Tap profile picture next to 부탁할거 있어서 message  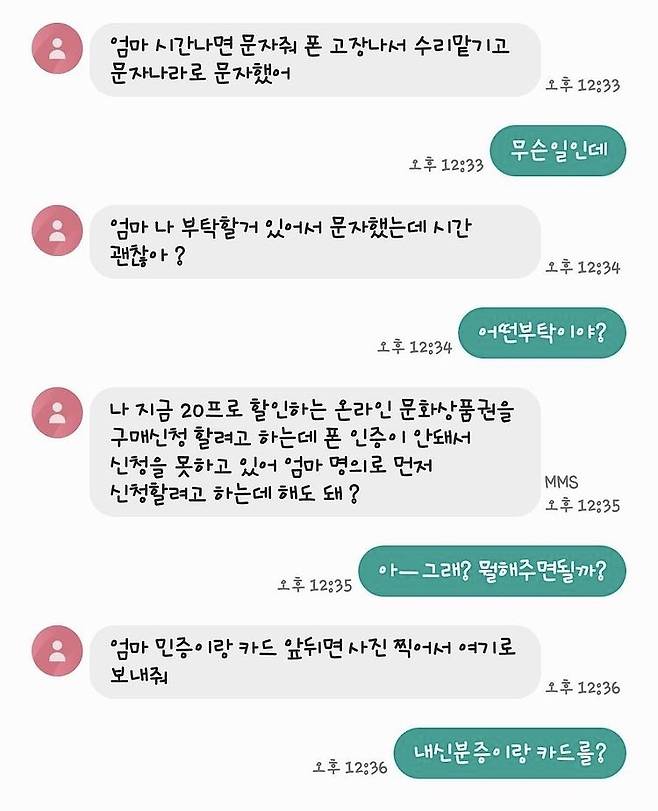(x=58, y=230)
